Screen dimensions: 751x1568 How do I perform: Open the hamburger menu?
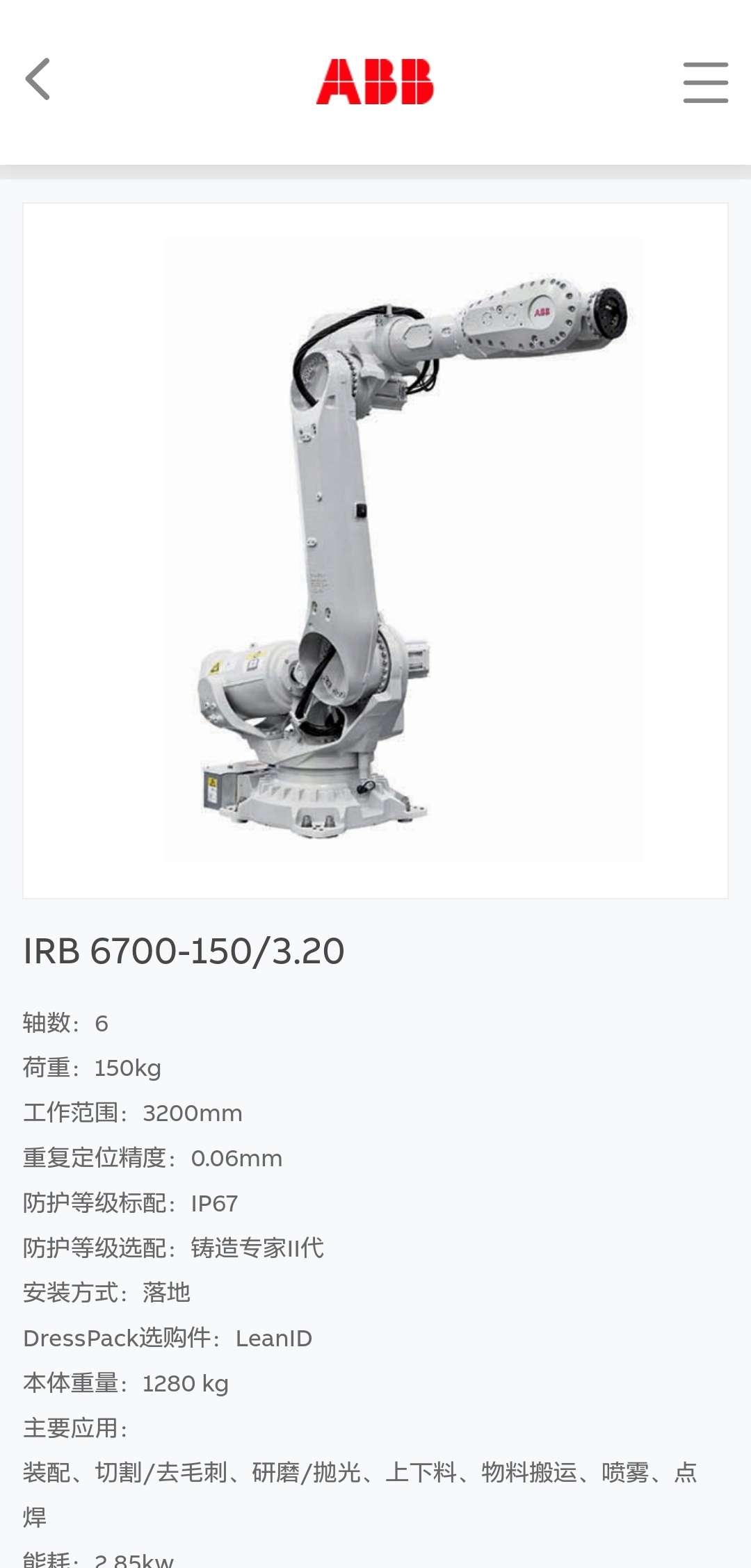705,82
